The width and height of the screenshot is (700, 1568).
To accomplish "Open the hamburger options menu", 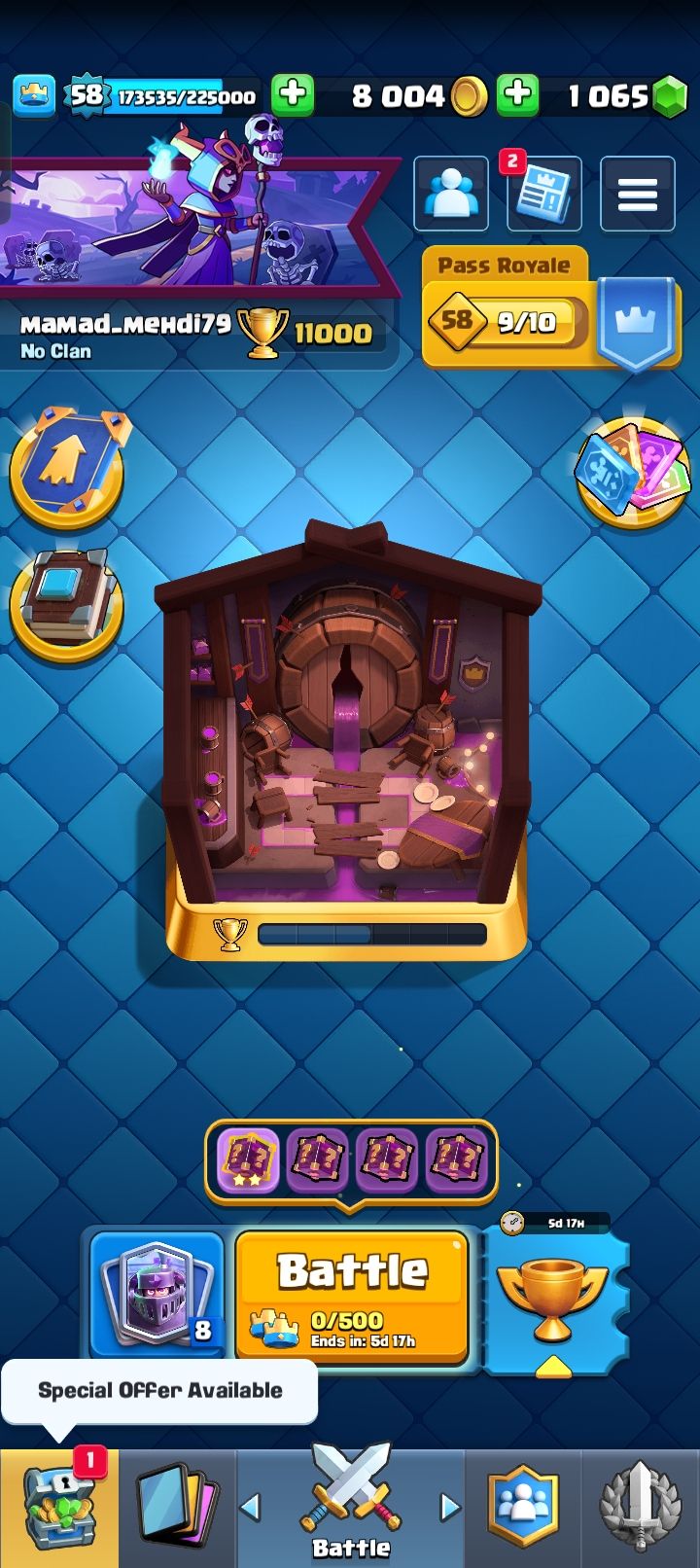I will [x=637, y=195].
